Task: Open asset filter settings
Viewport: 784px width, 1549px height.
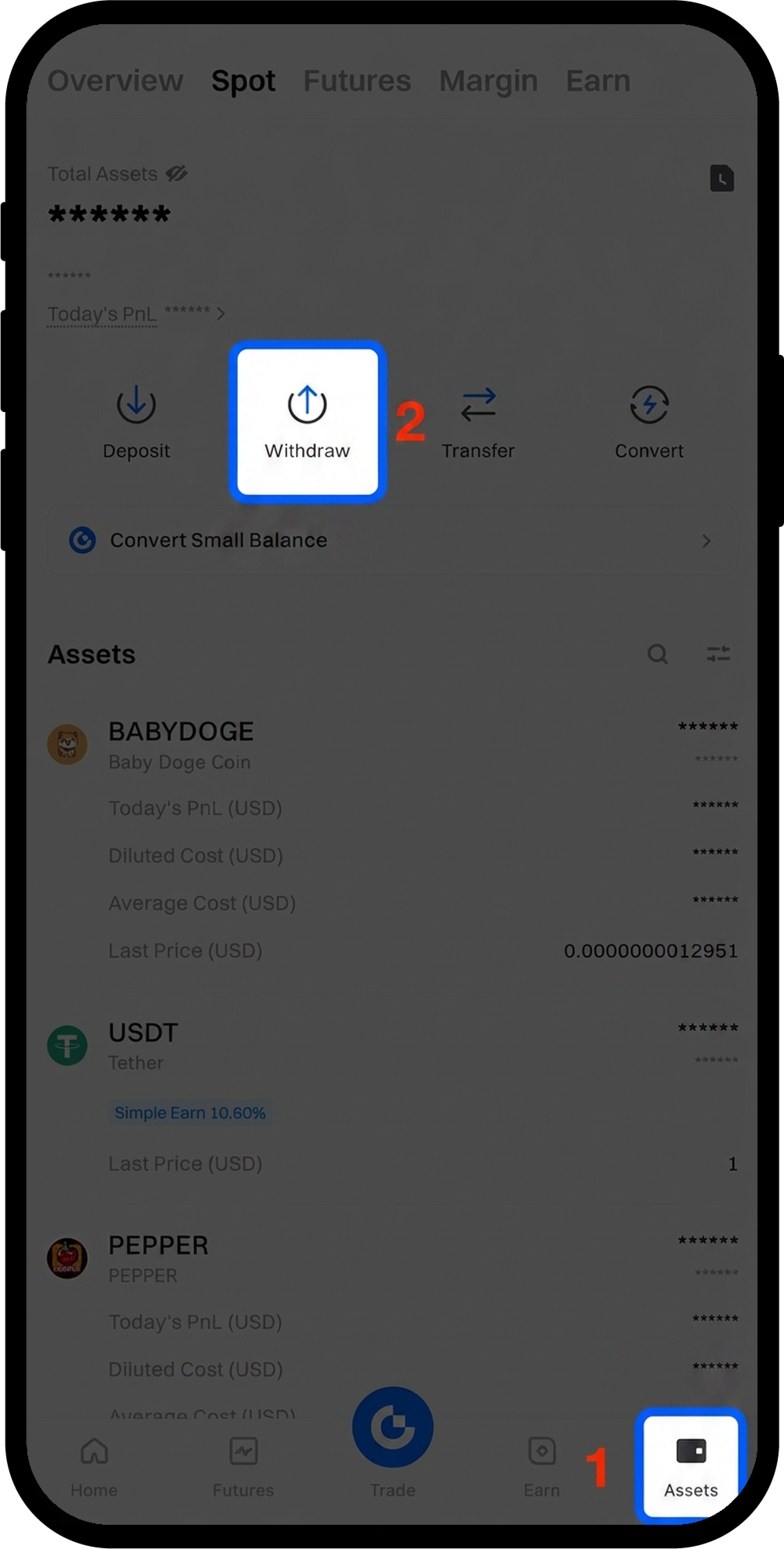Action: pyautogui.click(x=718, y=654)
